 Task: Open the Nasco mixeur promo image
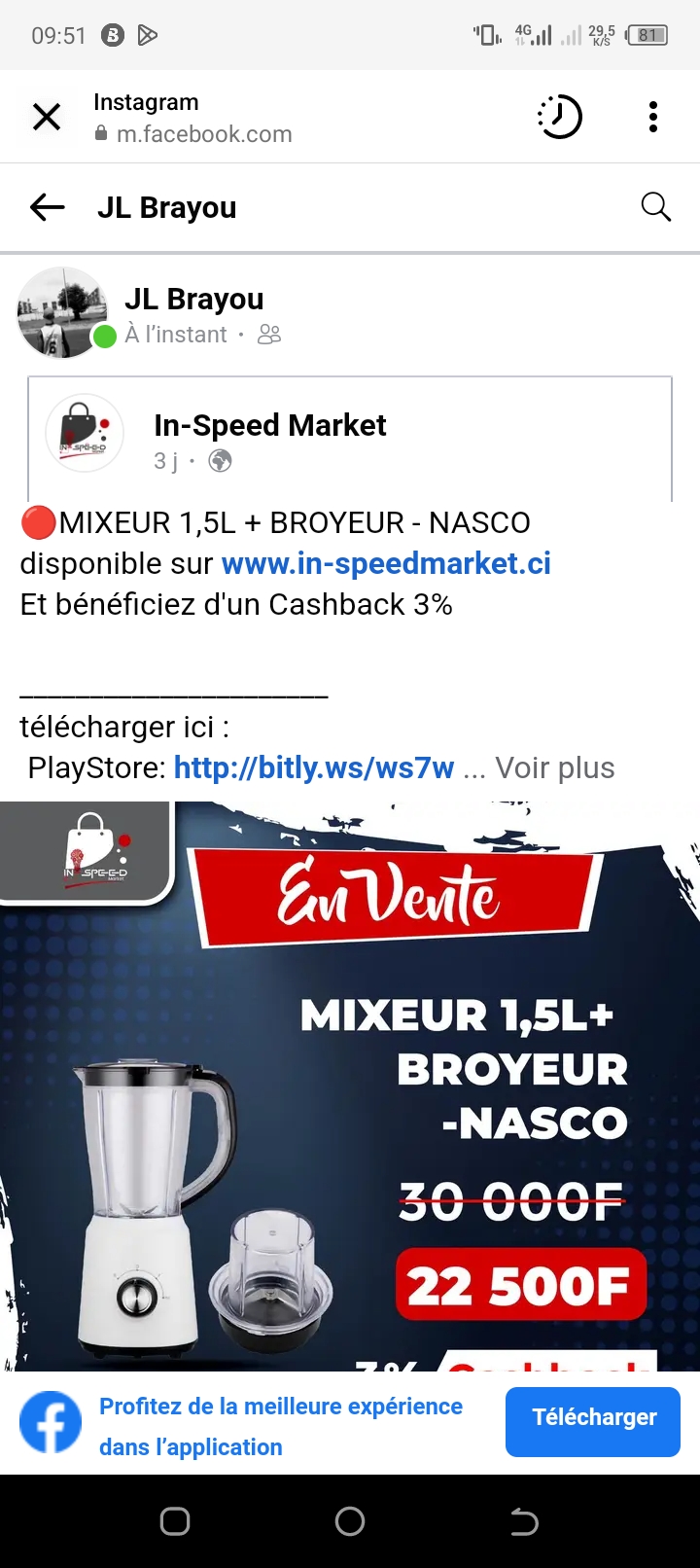coord(350,1085)
